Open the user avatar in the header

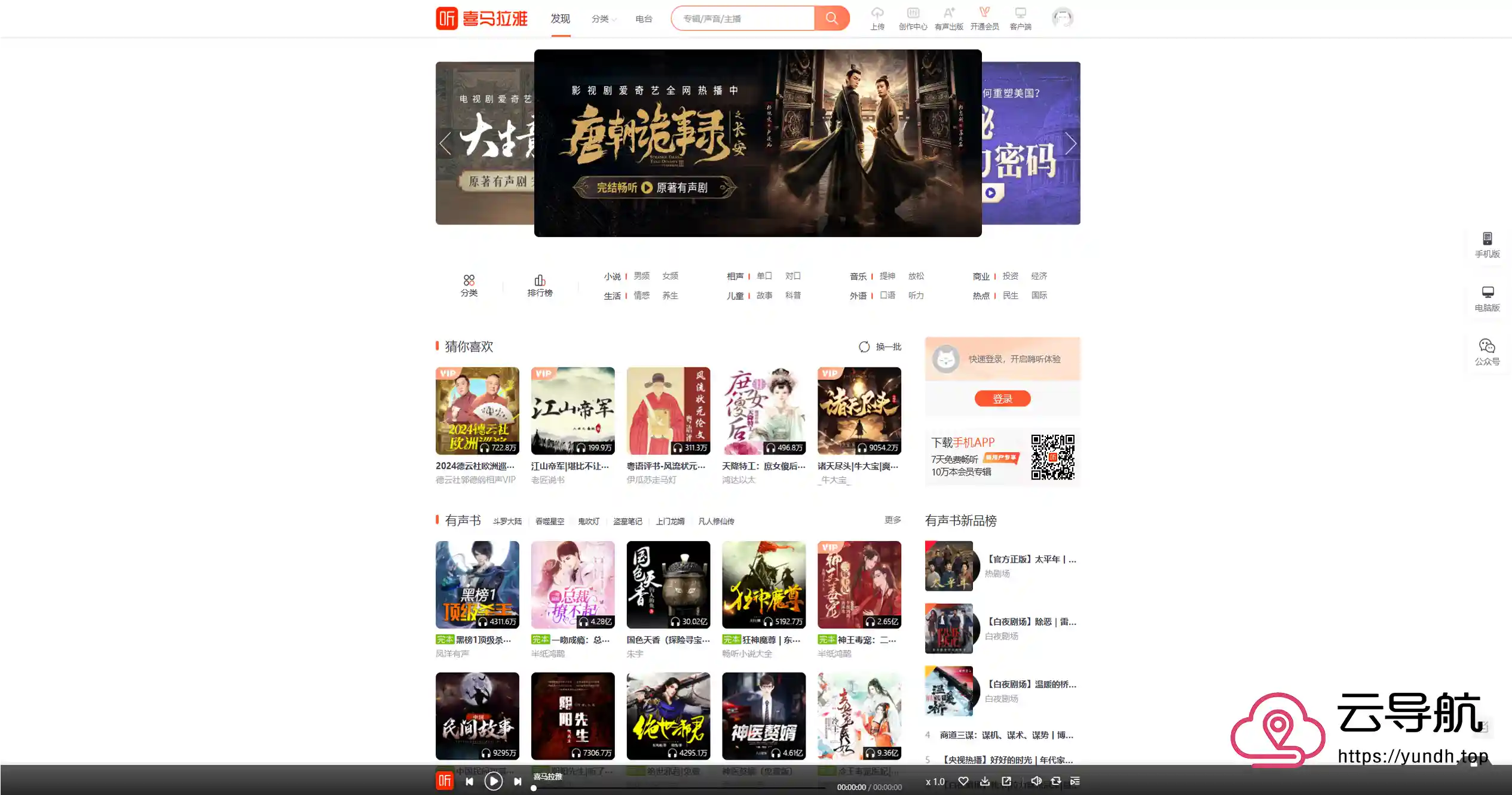[1062, 18]
